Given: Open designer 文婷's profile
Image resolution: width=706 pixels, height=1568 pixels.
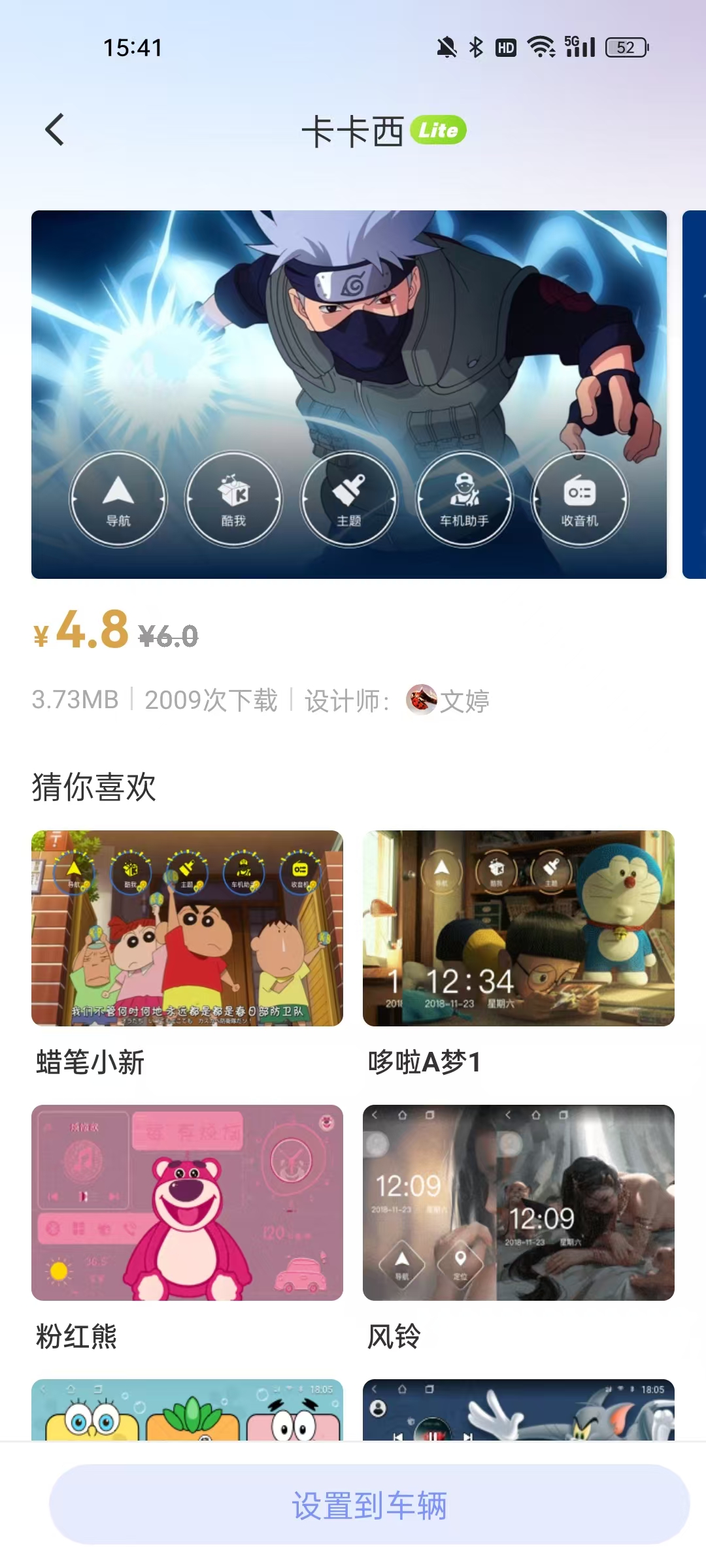Looking at the screenshot, I should [x=448, y=700].
